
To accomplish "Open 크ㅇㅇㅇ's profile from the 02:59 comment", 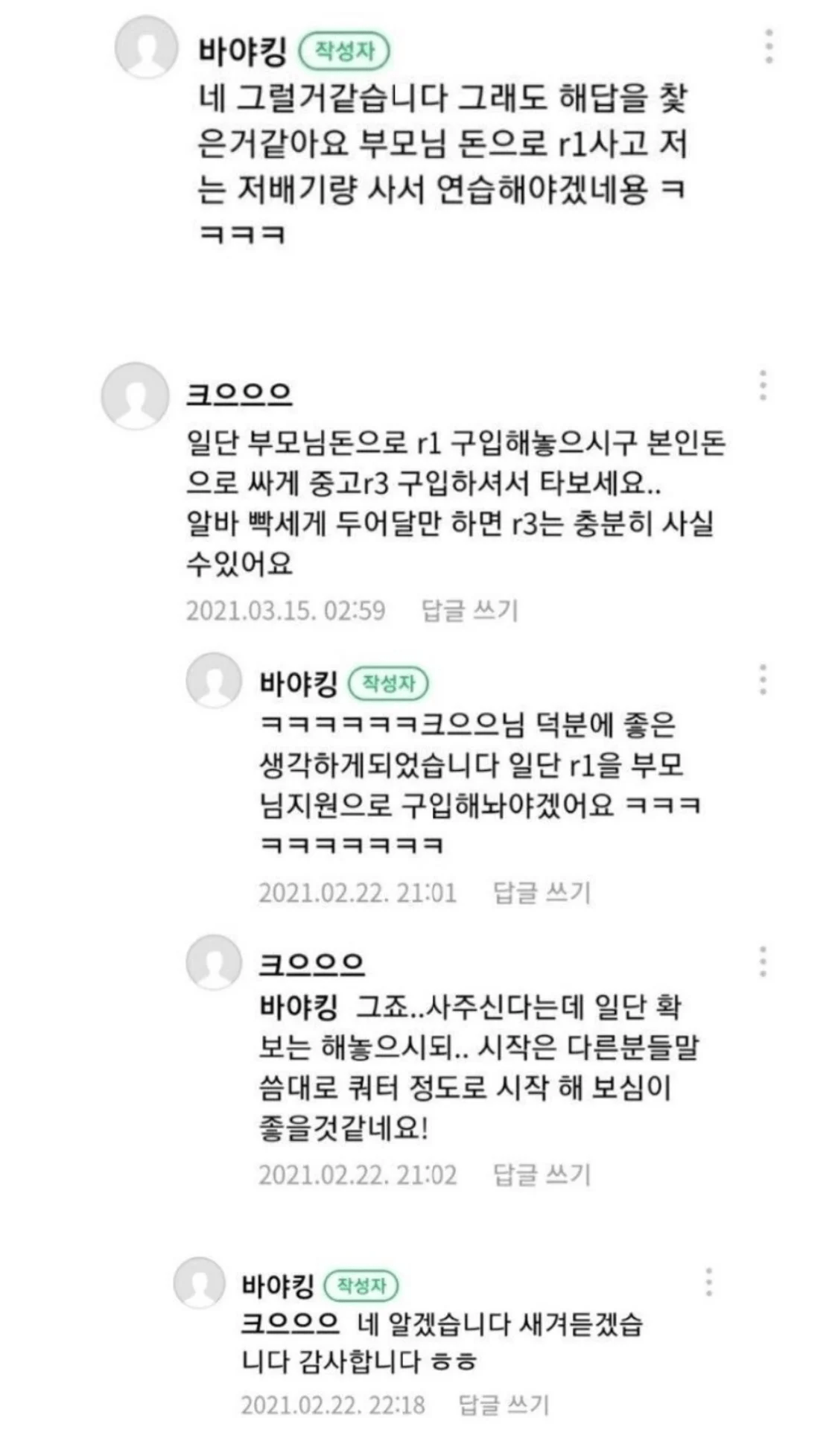I will pos(238,394).
